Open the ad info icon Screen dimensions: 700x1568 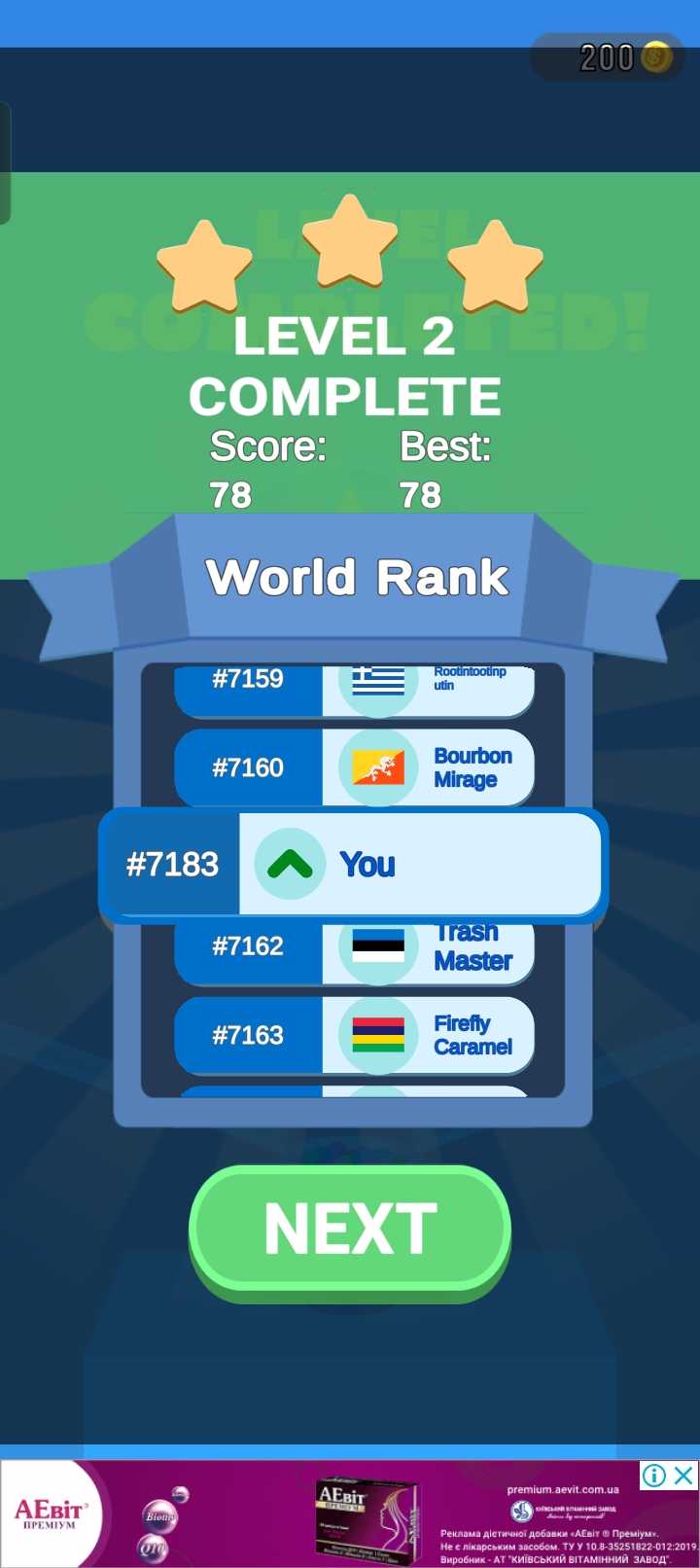point(654,1476)
